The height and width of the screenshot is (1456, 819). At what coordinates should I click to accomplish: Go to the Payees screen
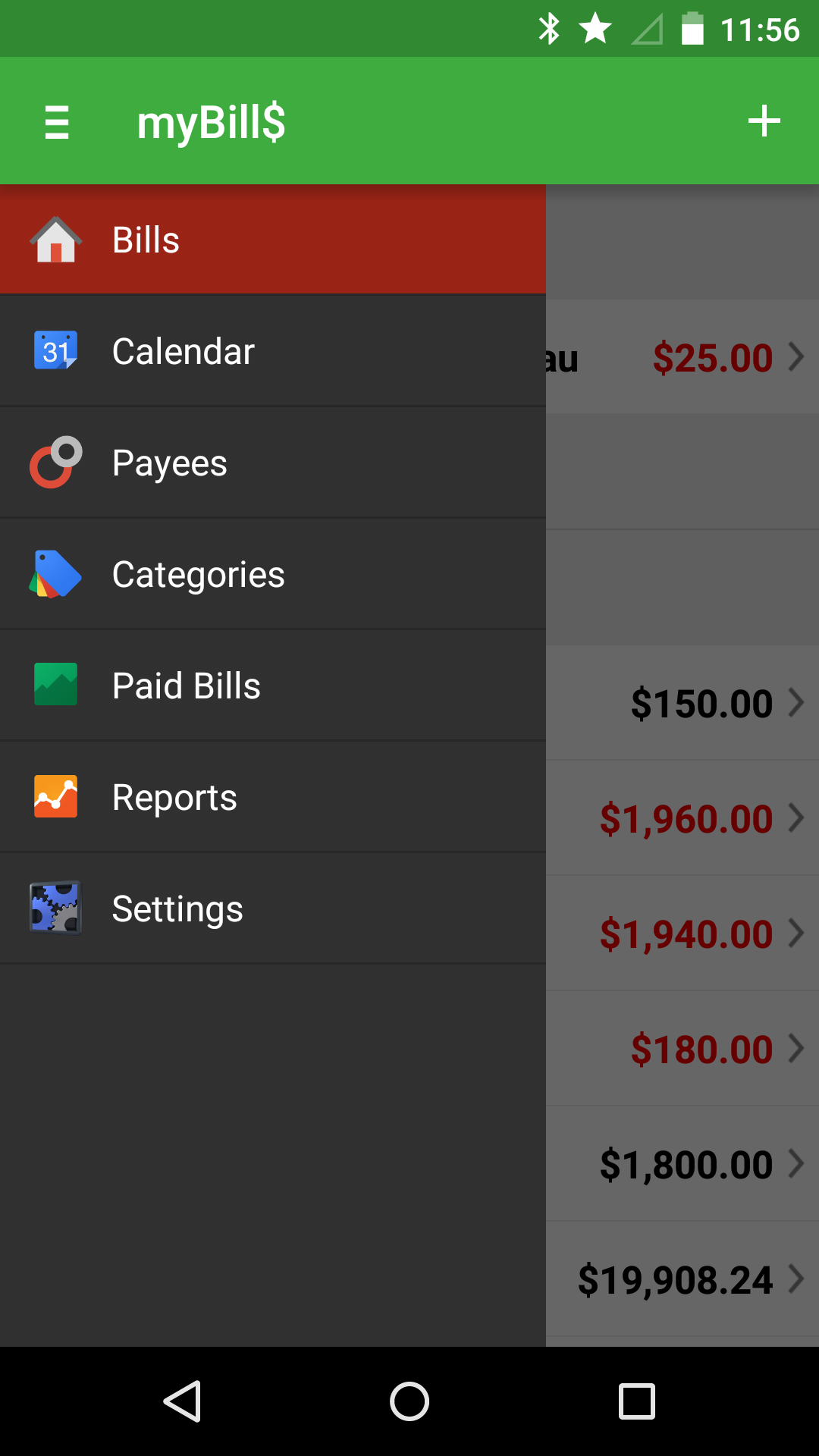[x=170, y=463]
